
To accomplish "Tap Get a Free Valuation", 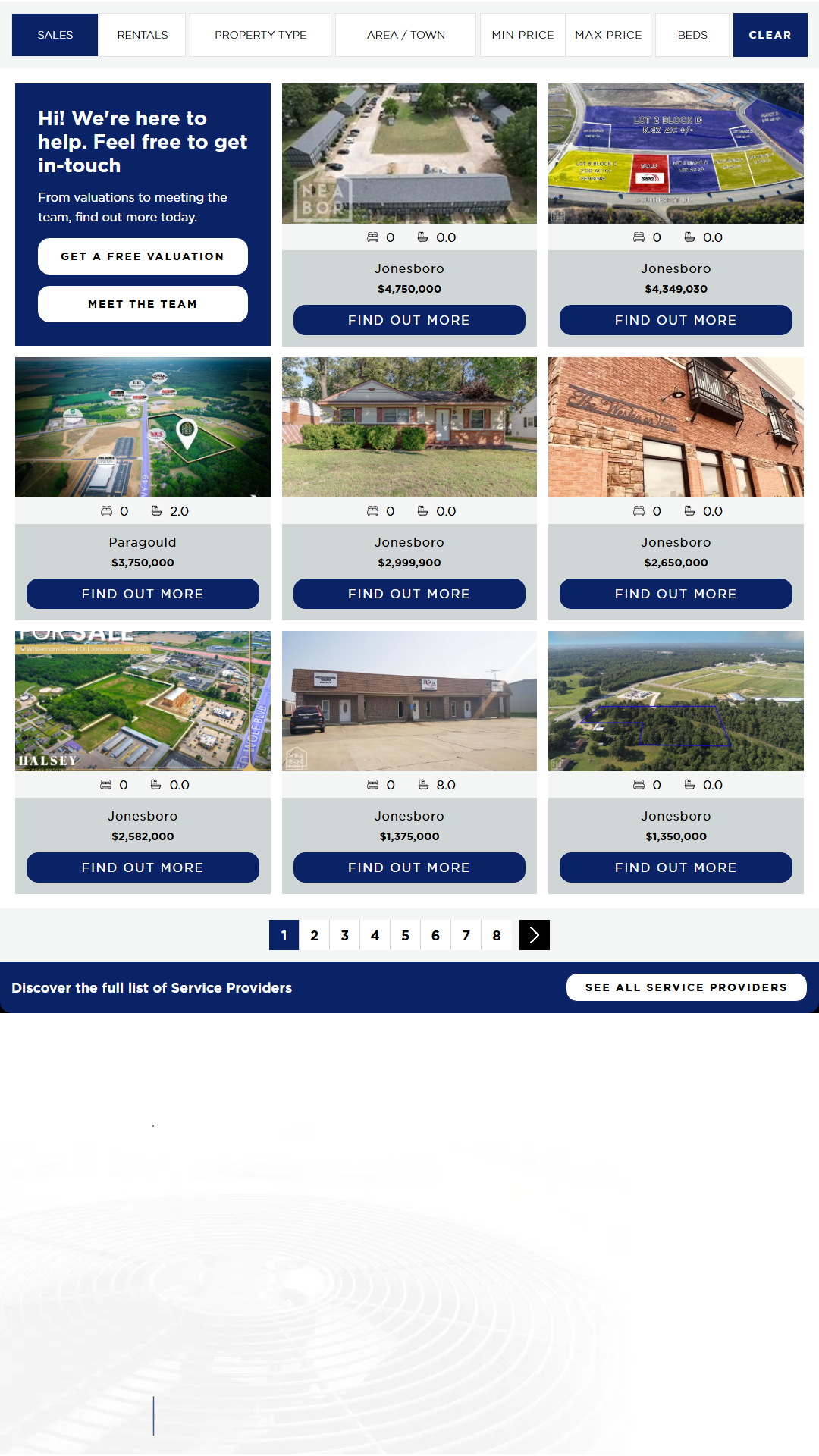I will (143, 256).
